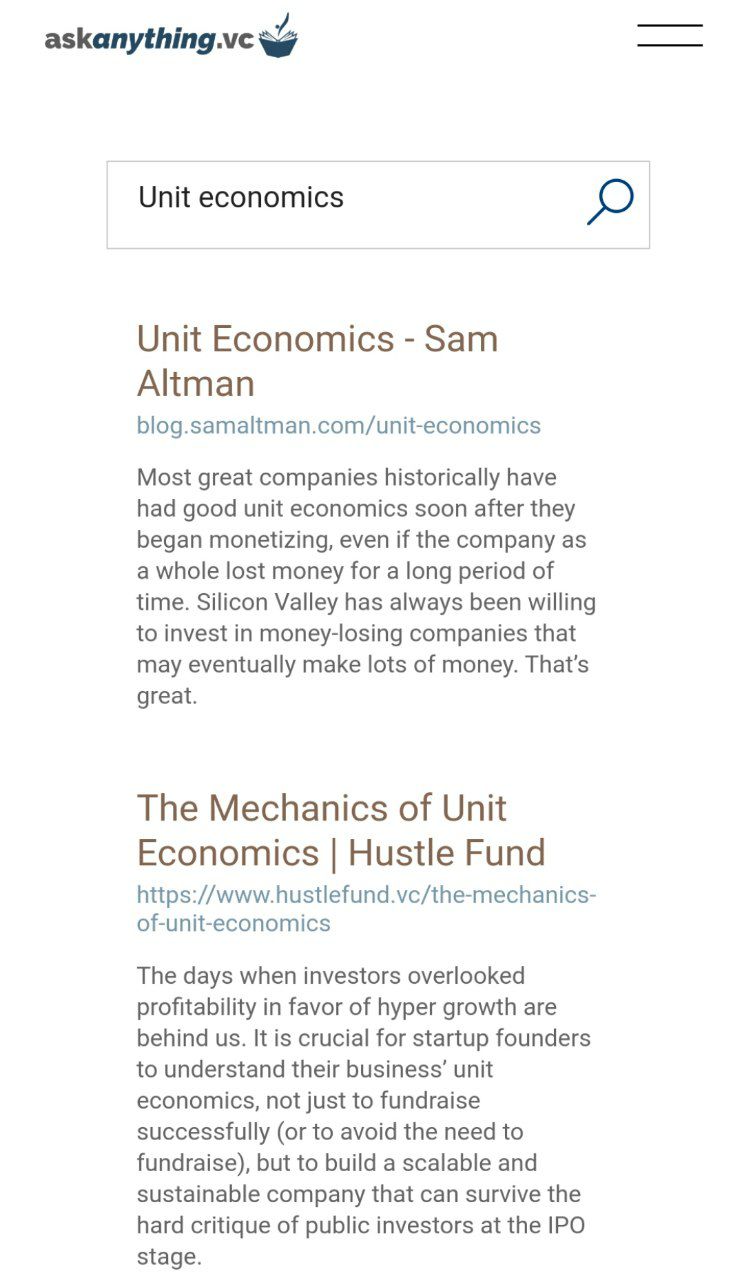744x1280 pixels.
Task: Tap the magnifying glass search icon
Action: [609, 202]
